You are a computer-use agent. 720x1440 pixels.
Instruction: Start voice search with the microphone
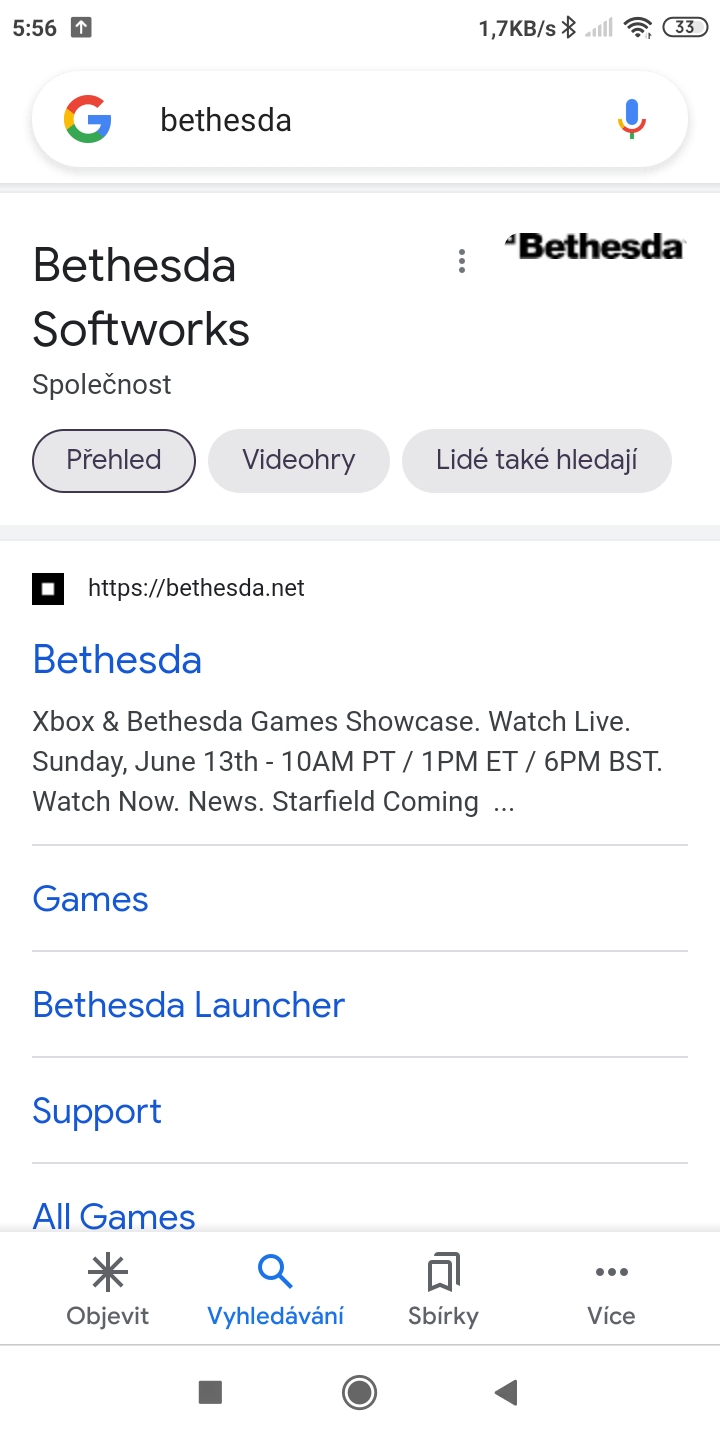coord(631,120)
